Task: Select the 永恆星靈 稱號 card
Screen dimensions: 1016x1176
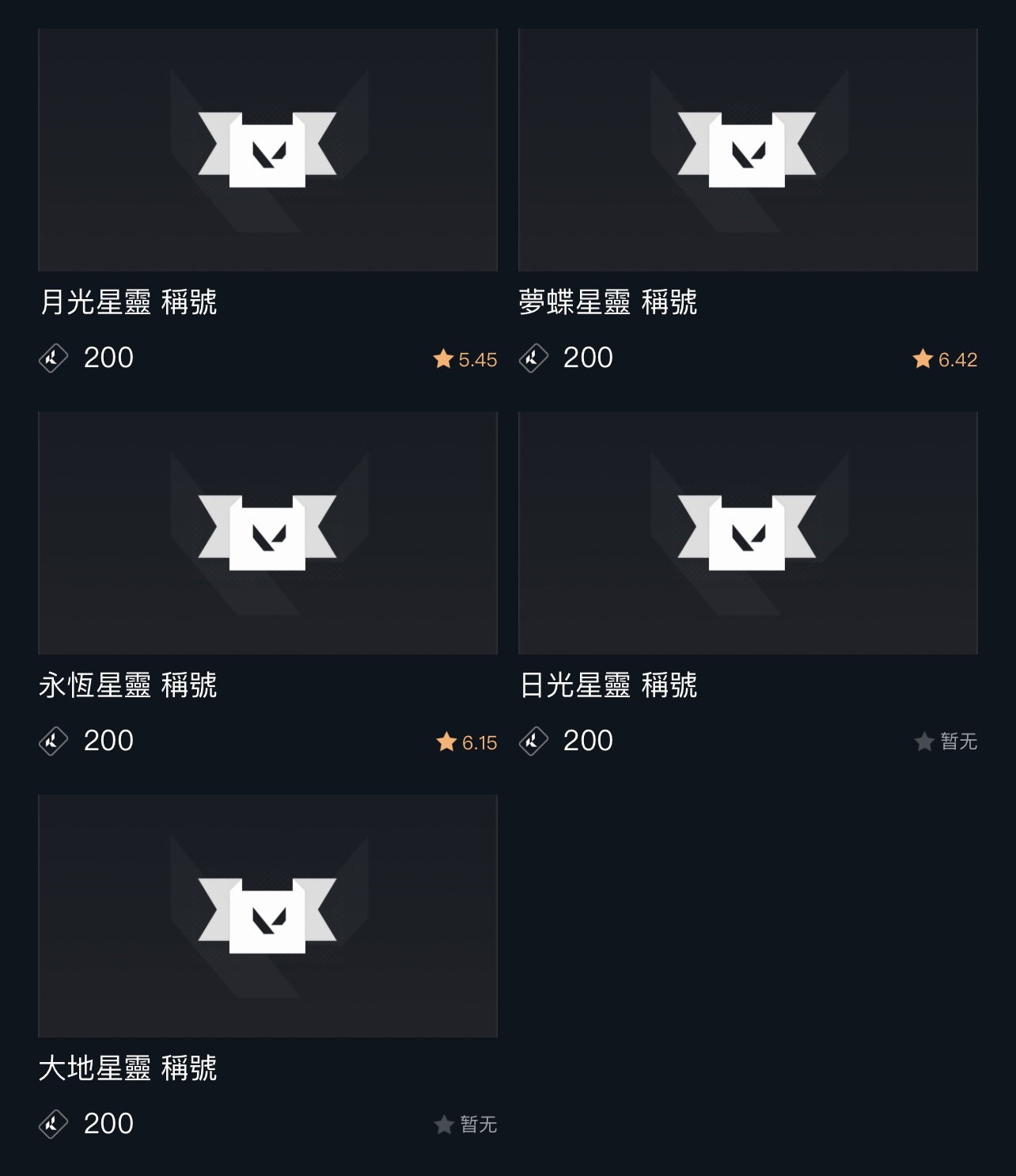Action: point(267,533)
